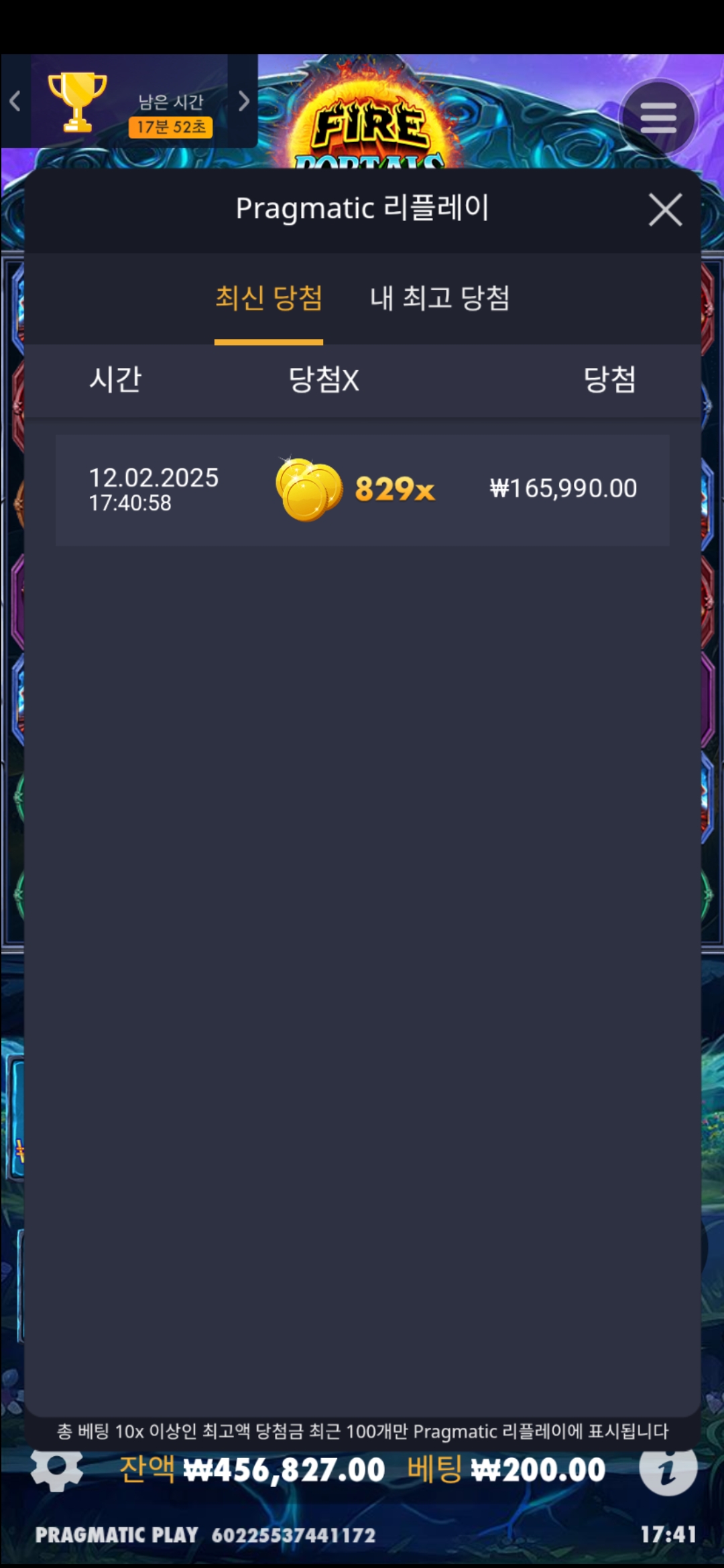The height and width of the screenshot is (1568, 724).
Task: Open the gear settings icon
Action: click(x=57, y=1469)
